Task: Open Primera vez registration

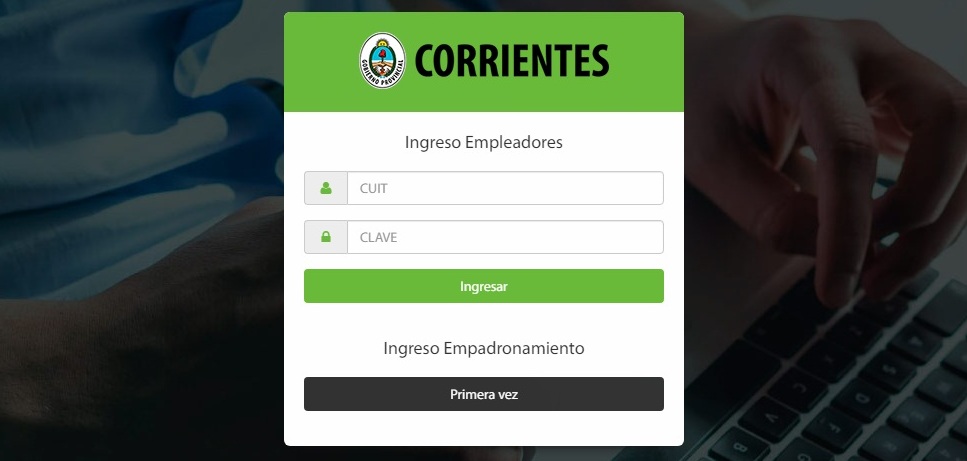Action: point(483,394)
